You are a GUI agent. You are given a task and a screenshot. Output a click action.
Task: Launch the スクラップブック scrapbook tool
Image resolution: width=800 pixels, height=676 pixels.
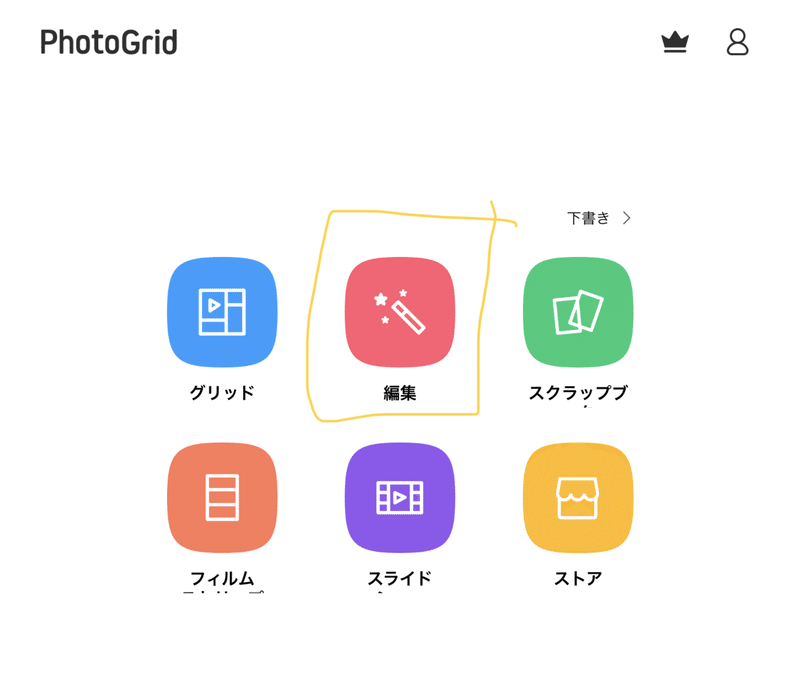578,312
